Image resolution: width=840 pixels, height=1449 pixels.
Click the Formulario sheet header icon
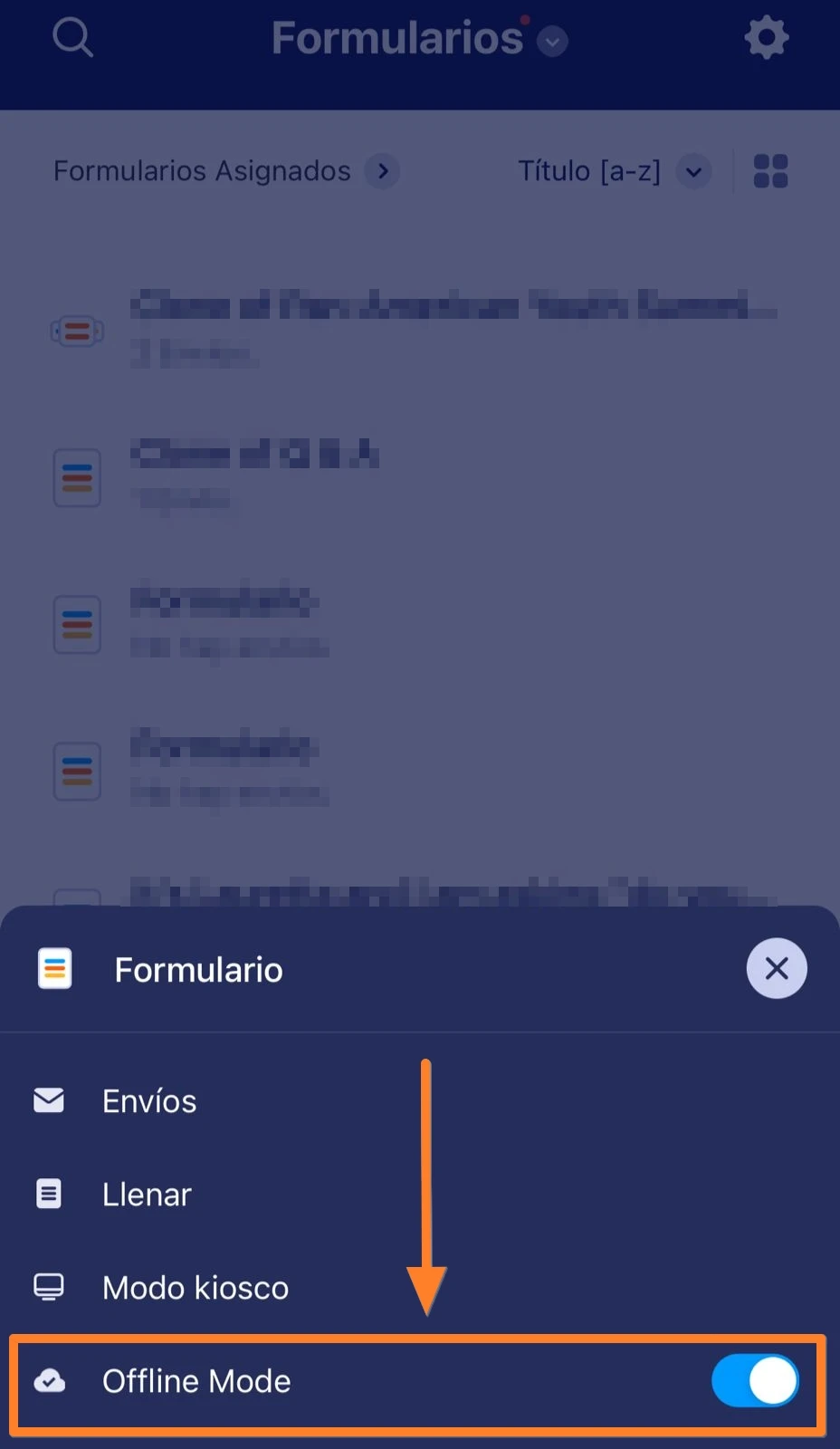(54, 968)
